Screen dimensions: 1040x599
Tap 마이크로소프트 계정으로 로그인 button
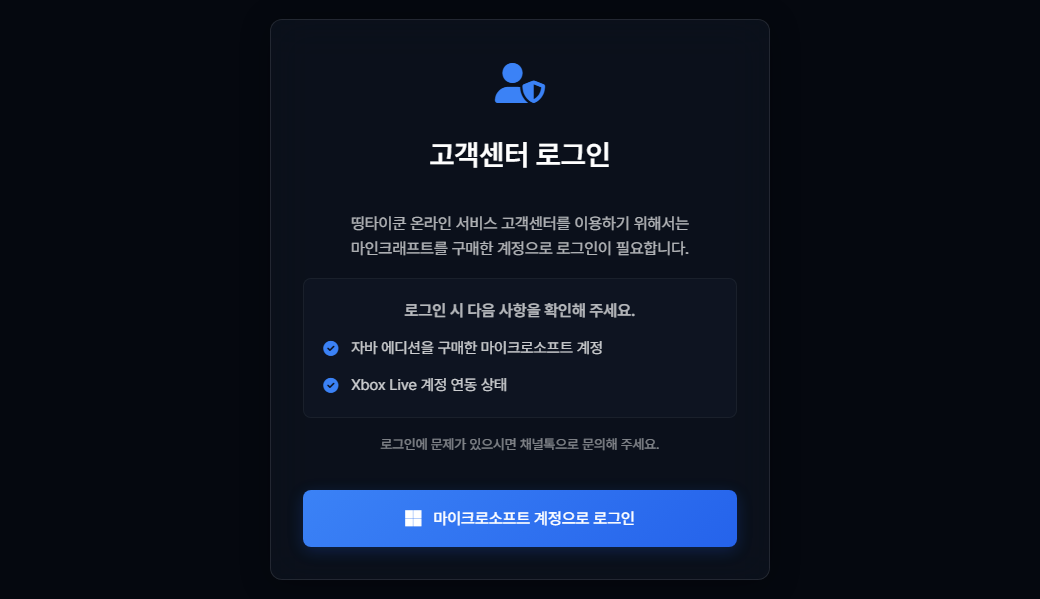pos(519,518)
